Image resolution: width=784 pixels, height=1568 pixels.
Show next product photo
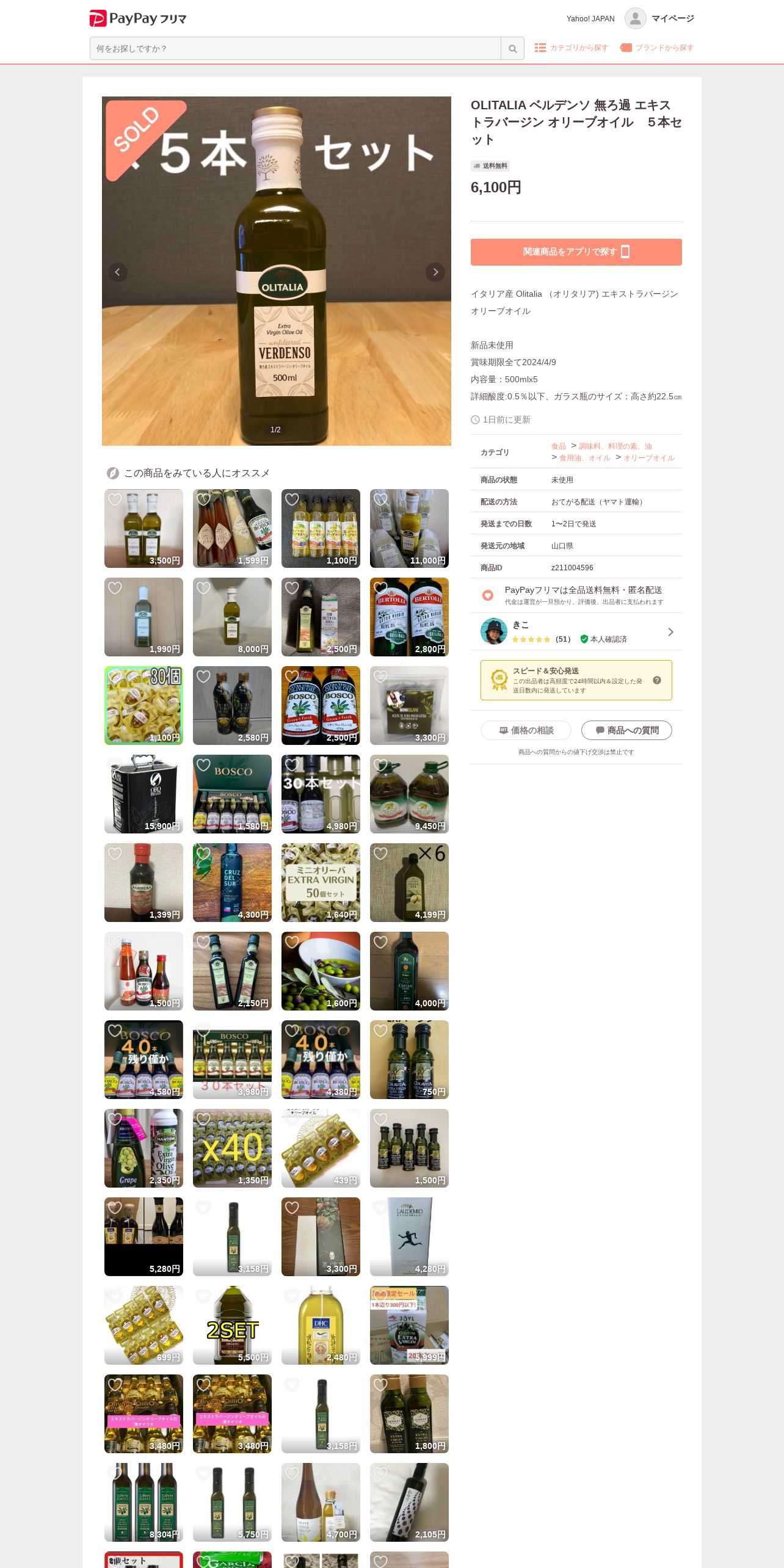pyautogui.click(x=435, y=272)
